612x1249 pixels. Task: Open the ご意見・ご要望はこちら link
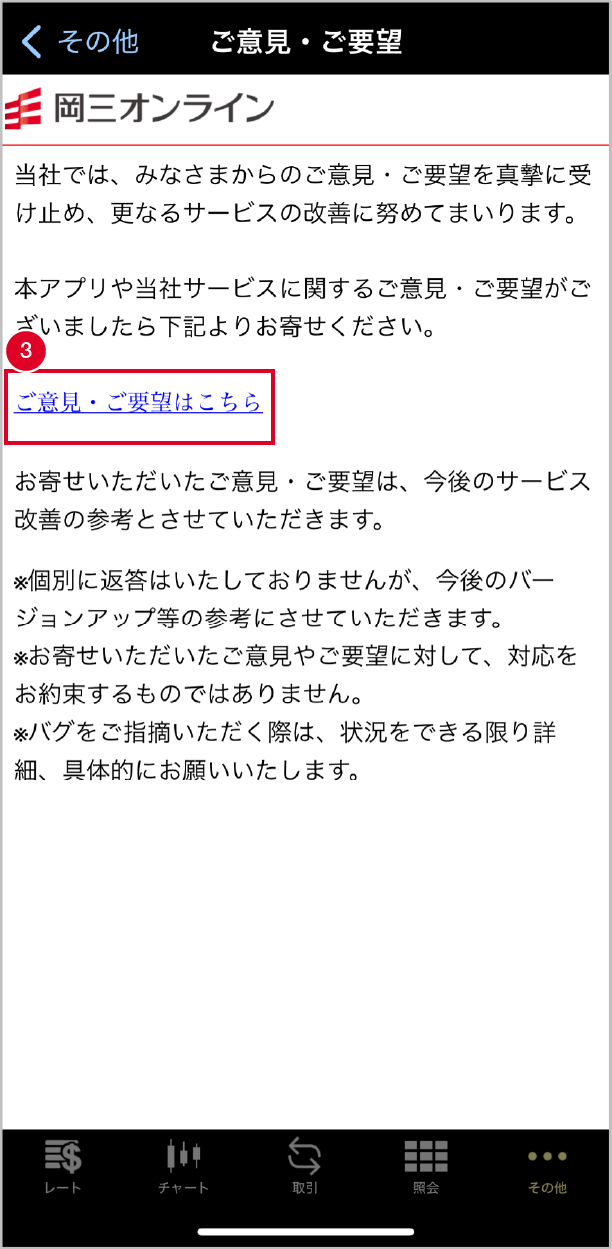139,402
